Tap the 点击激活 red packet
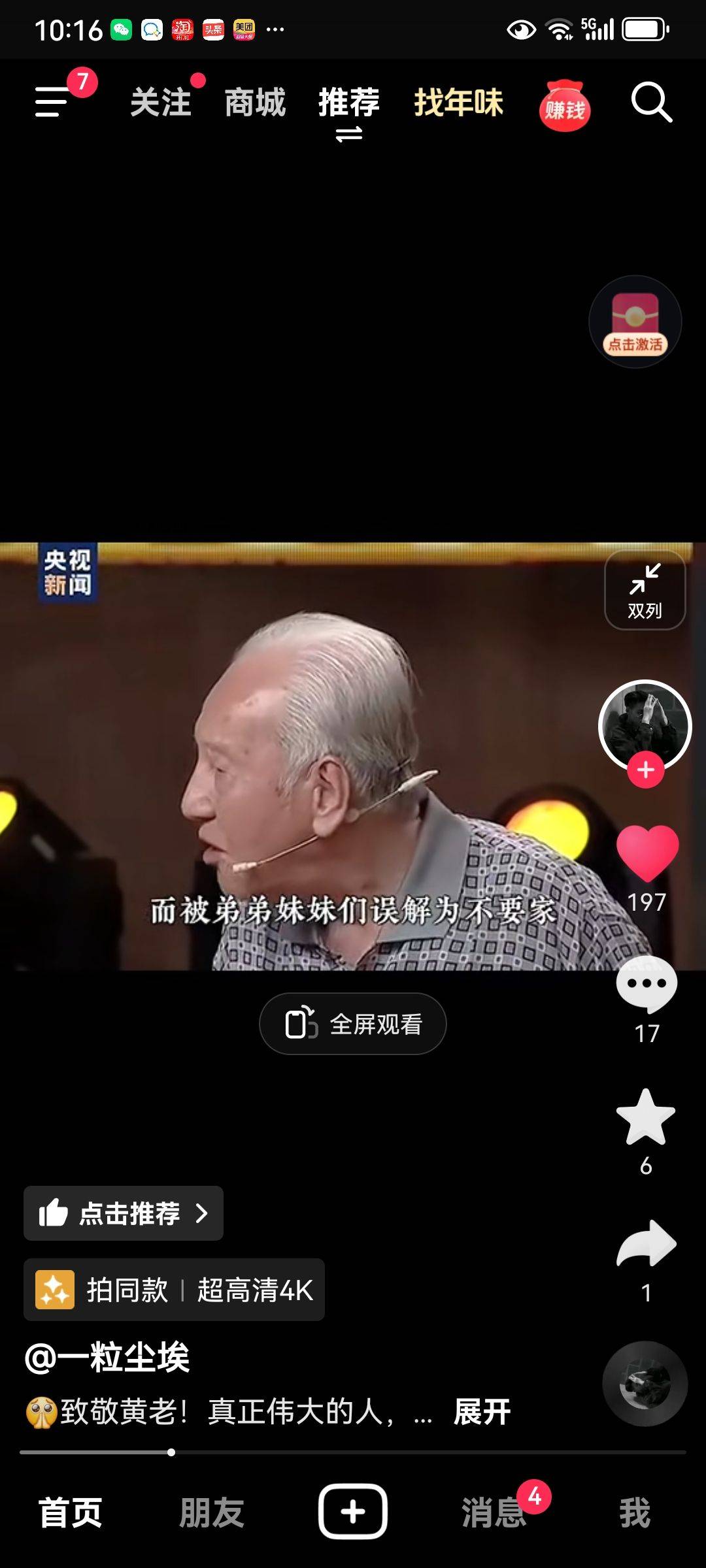The width and height of the screenshot is (706, 1568). pyautogui.click(x=635, y=322)
